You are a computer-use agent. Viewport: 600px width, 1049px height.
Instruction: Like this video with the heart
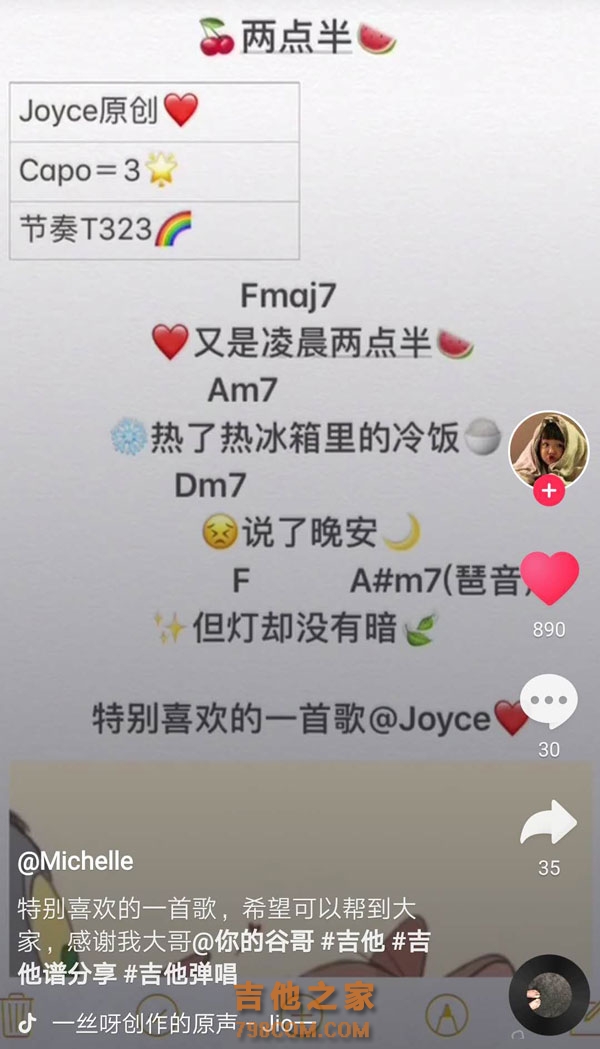click(549, 579)
